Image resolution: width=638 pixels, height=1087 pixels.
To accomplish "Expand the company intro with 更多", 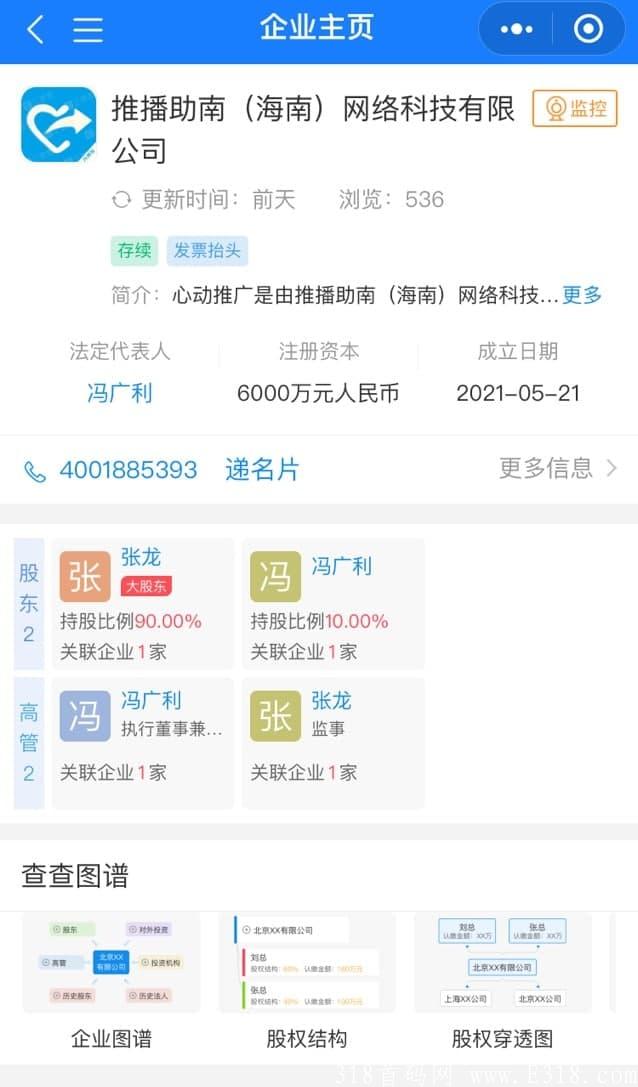I will pos(582,295).
